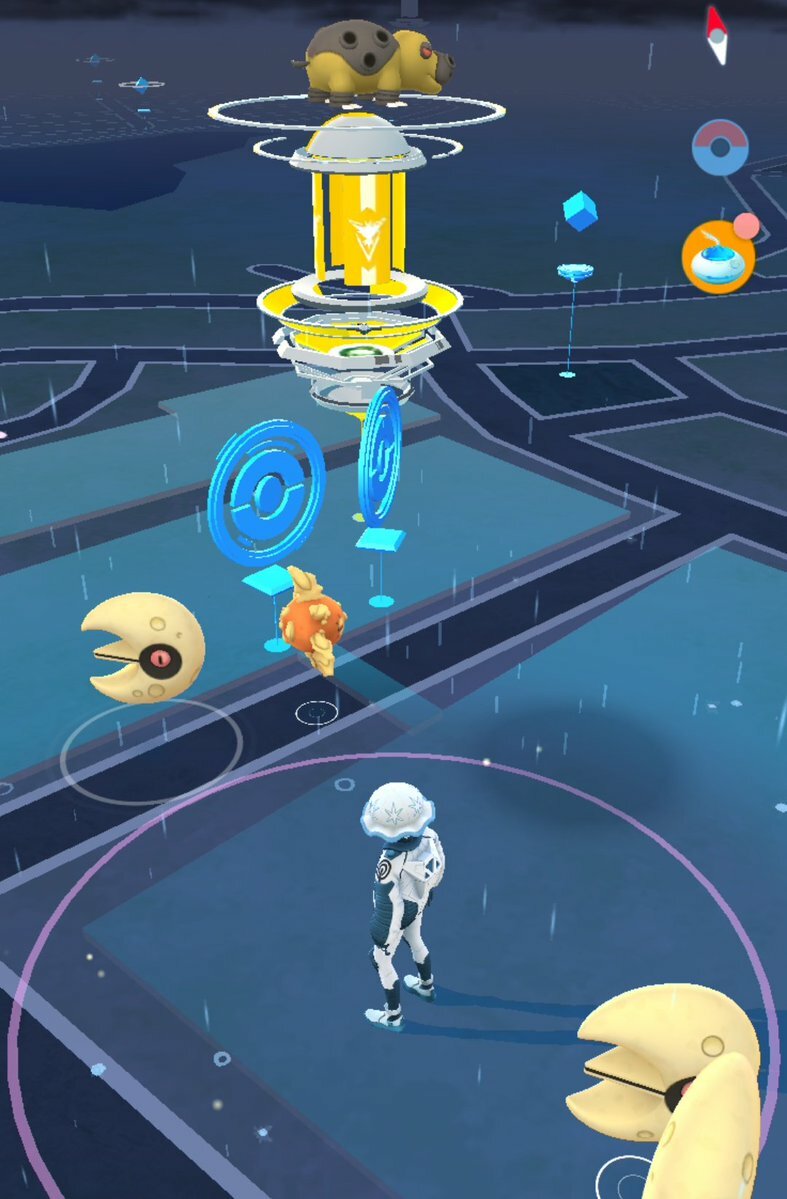Encounter the Lunatone next to Solrock

tap(143, 649)
